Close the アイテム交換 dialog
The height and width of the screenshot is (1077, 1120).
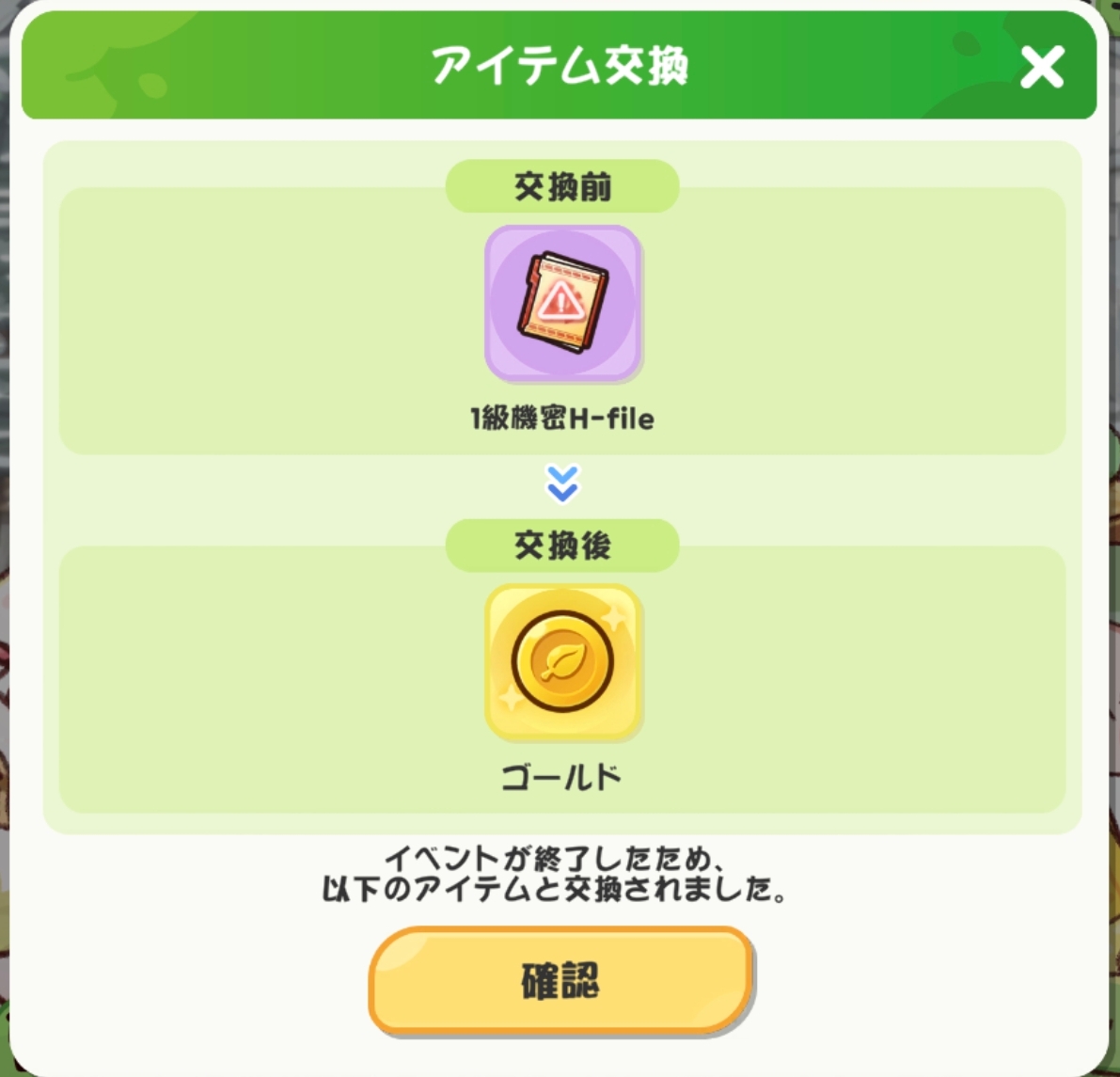1042,68
